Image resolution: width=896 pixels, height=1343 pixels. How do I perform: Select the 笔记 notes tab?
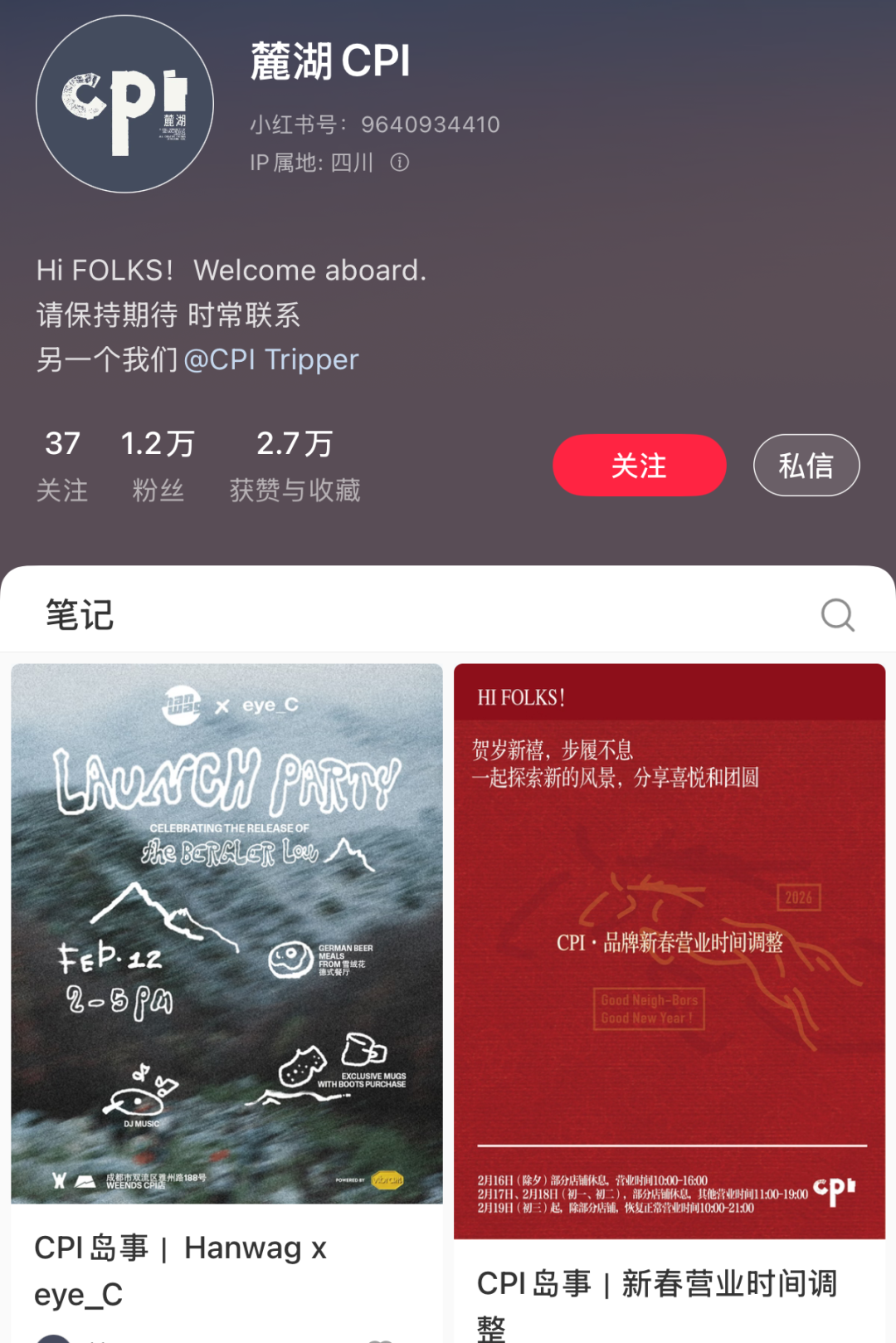point(80,615)
